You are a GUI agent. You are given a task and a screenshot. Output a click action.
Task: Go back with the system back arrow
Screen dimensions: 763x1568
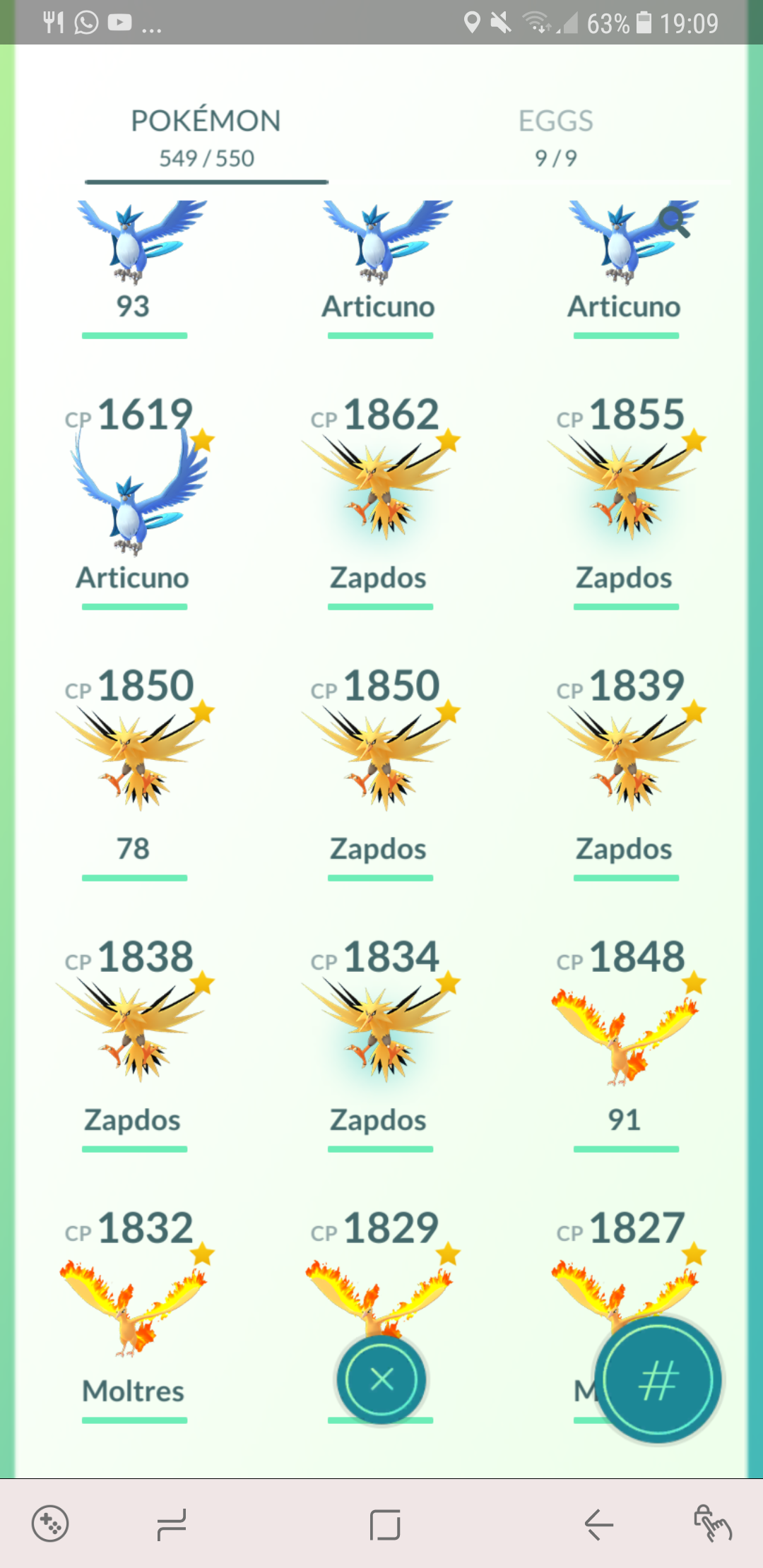coord(598,1524)
